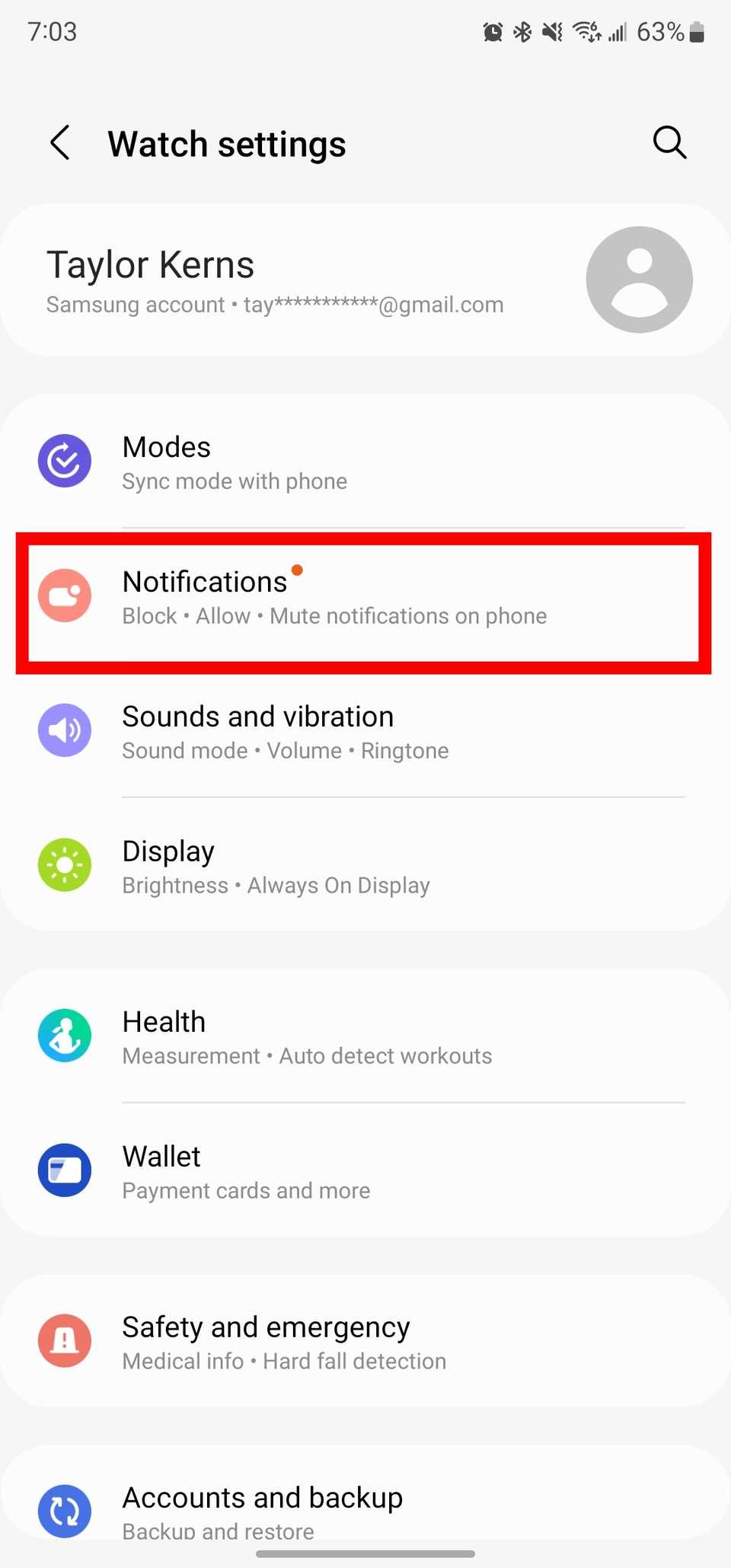Open Wallet settings
The width and height of the screenshot is (731, 1568).
365,1170
